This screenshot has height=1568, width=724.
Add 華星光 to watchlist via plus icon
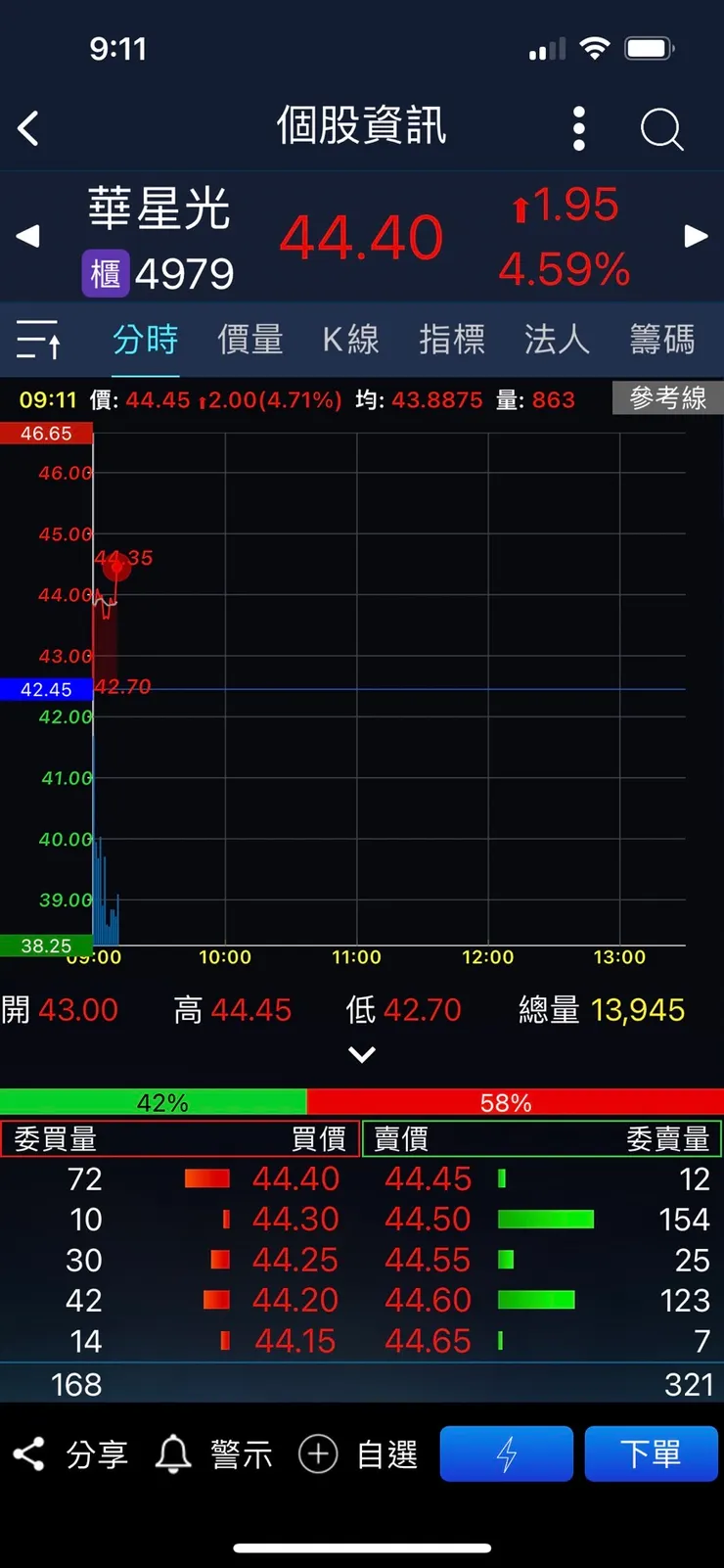coord(317,1453)
